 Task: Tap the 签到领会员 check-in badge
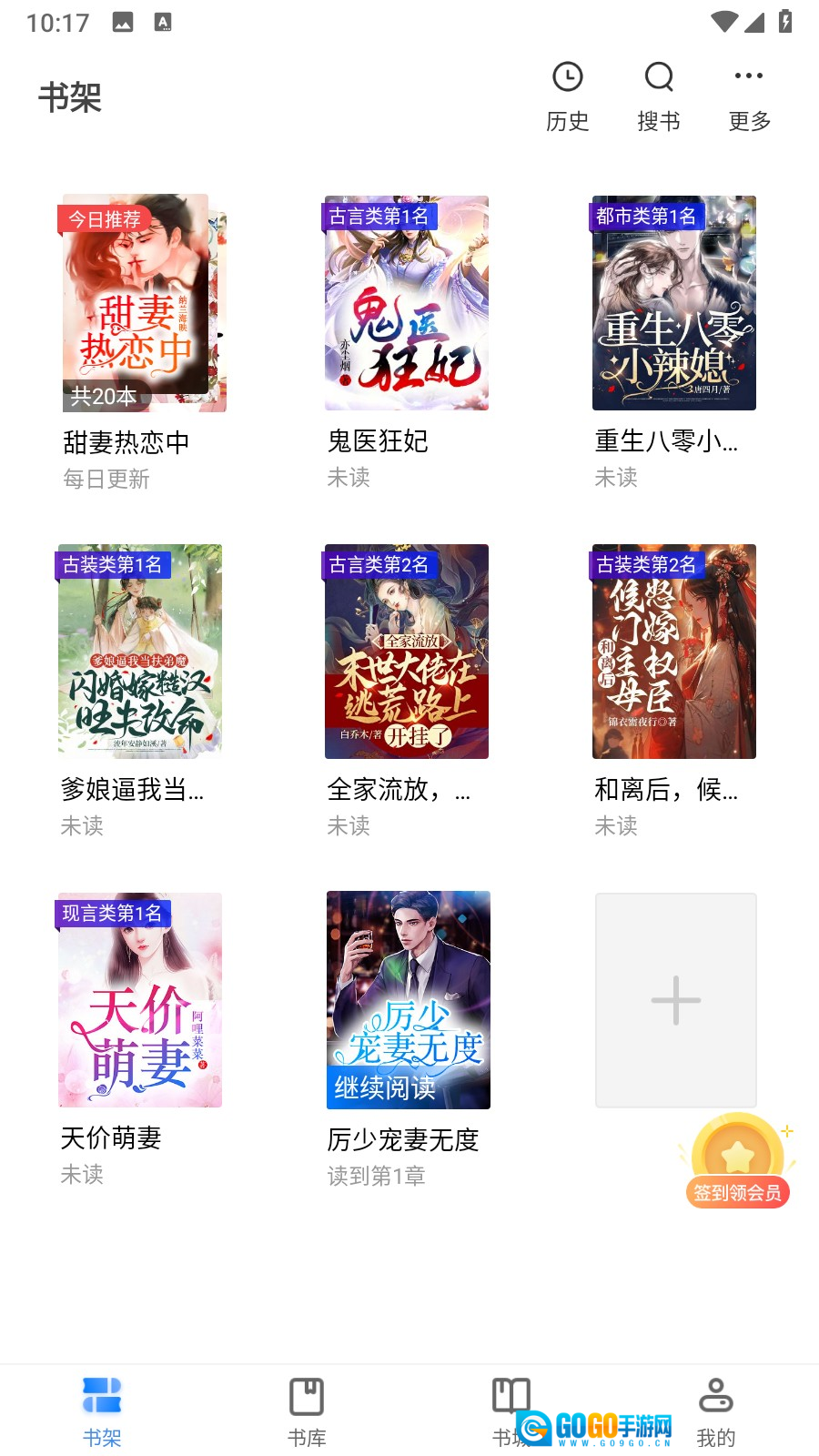[x=737, y=1163]
